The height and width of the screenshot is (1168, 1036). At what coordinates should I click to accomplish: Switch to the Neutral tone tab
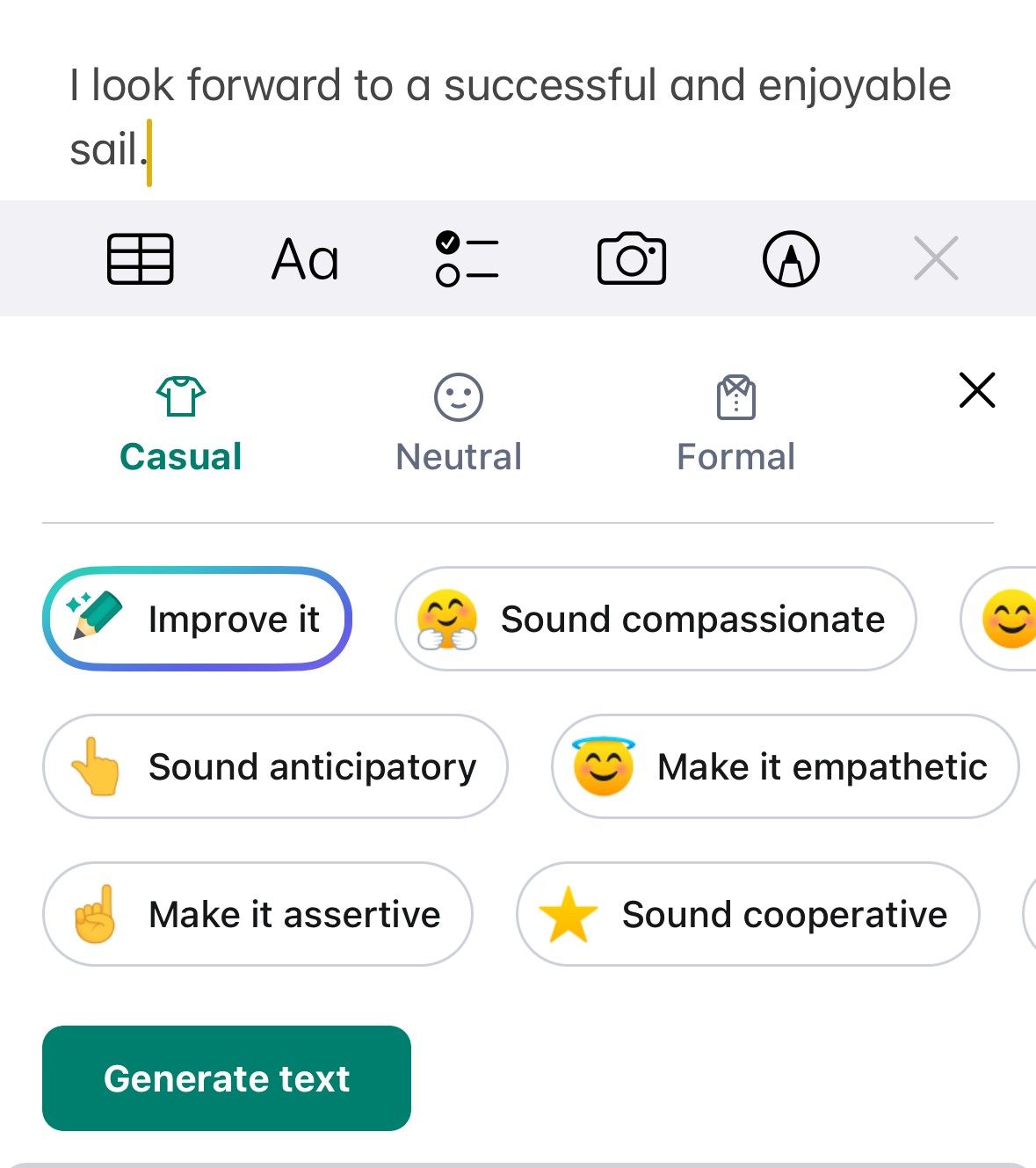point(459,456)
